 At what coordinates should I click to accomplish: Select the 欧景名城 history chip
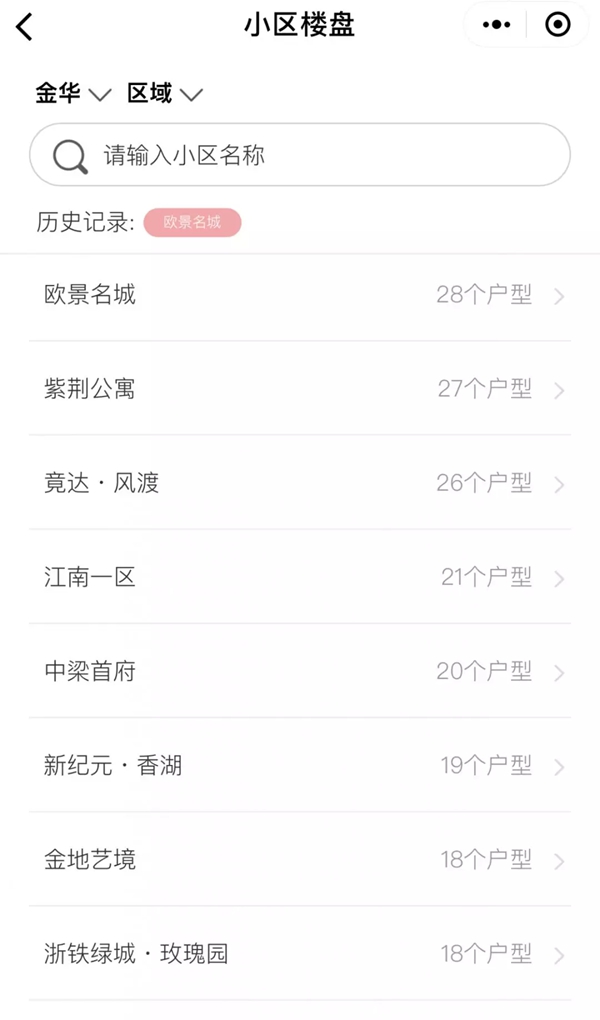pyautogui.click(x=192, y=222)
